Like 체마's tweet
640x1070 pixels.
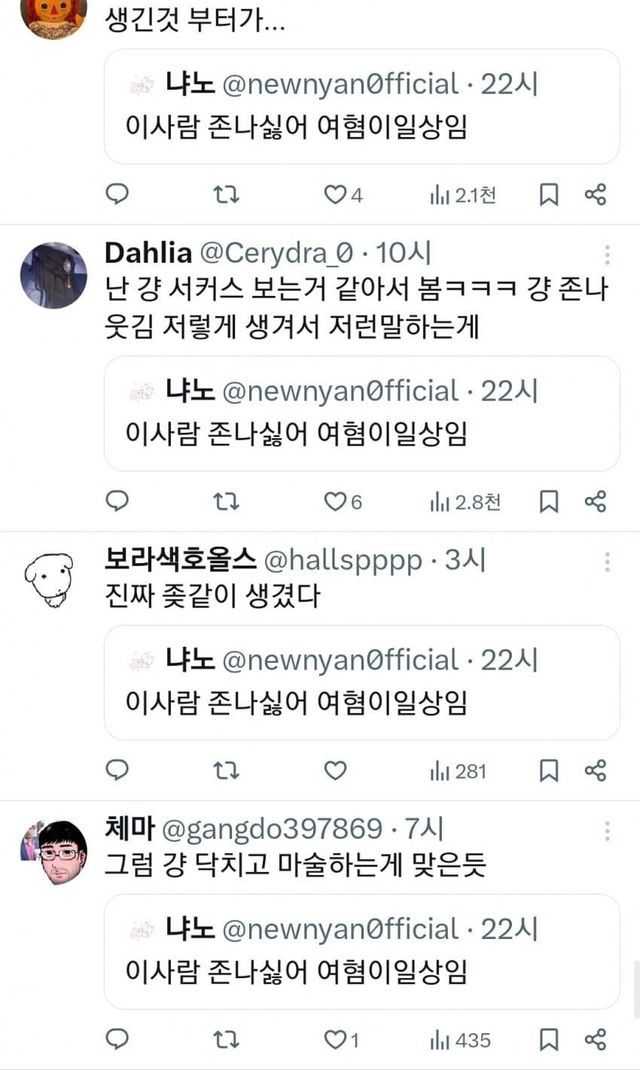tap(336, 1040)
